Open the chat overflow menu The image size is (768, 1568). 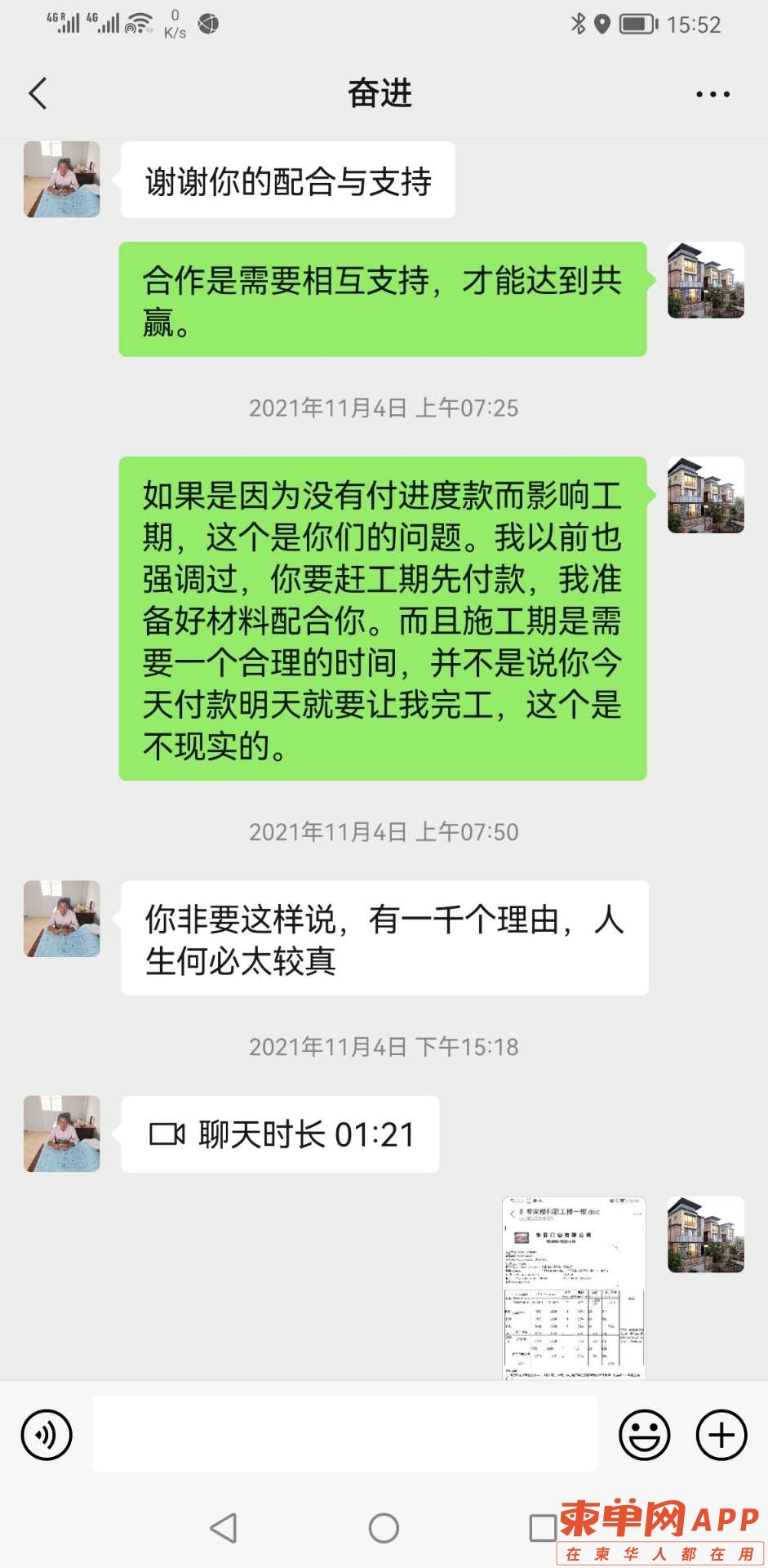pos(713,95)
